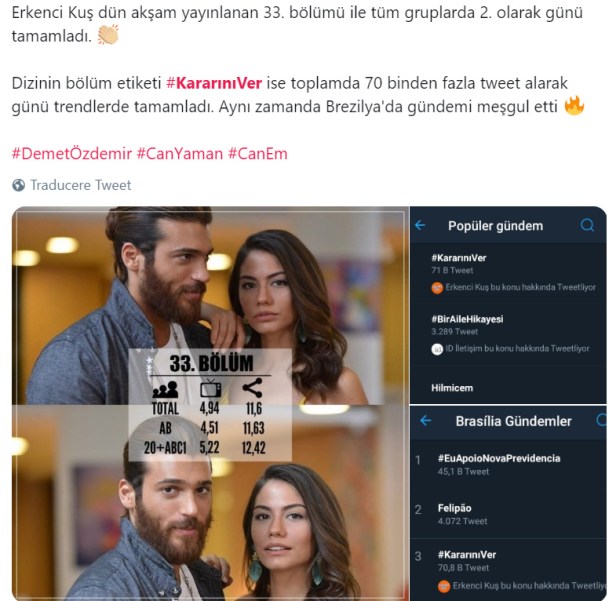Image resolution: width=616 pixels, height=601 pixels.
Task: Open the #DemetÖzdemir hashtag
Action: [x=70, y=152]
